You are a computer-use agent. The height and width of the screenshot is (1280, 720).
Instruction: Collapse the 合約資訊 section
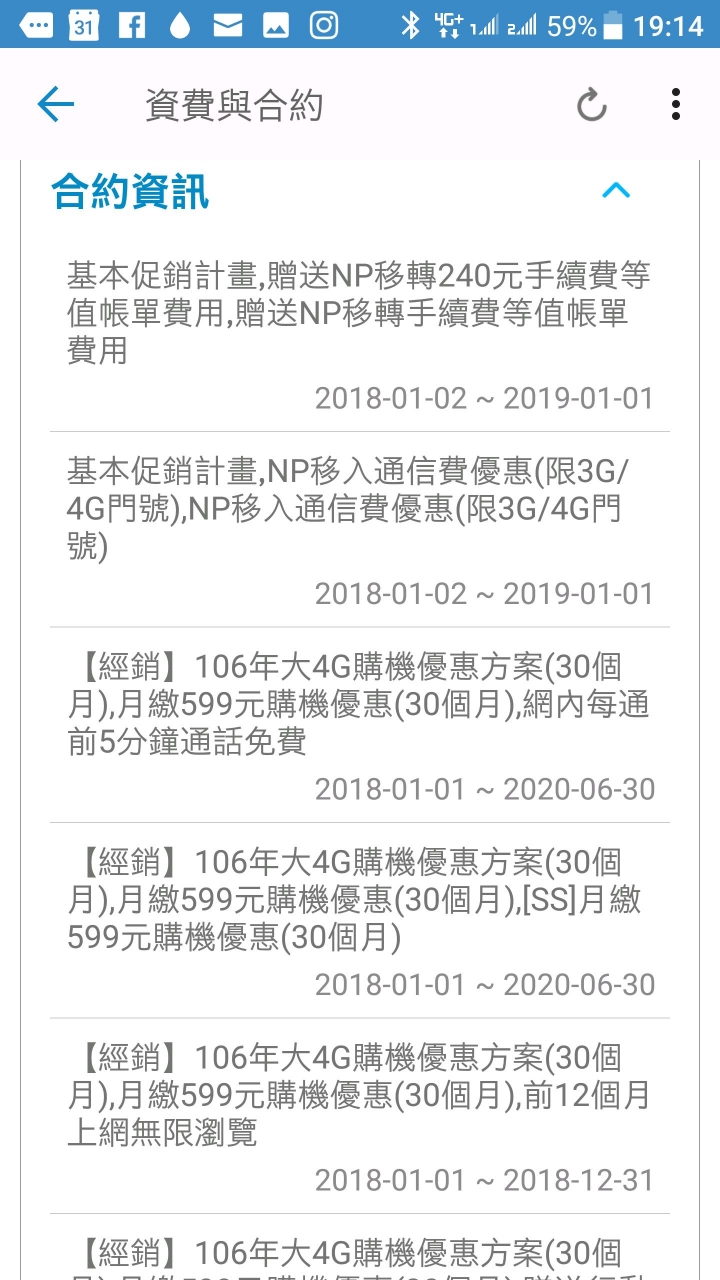pyautogui.click(x=616, y=190)
